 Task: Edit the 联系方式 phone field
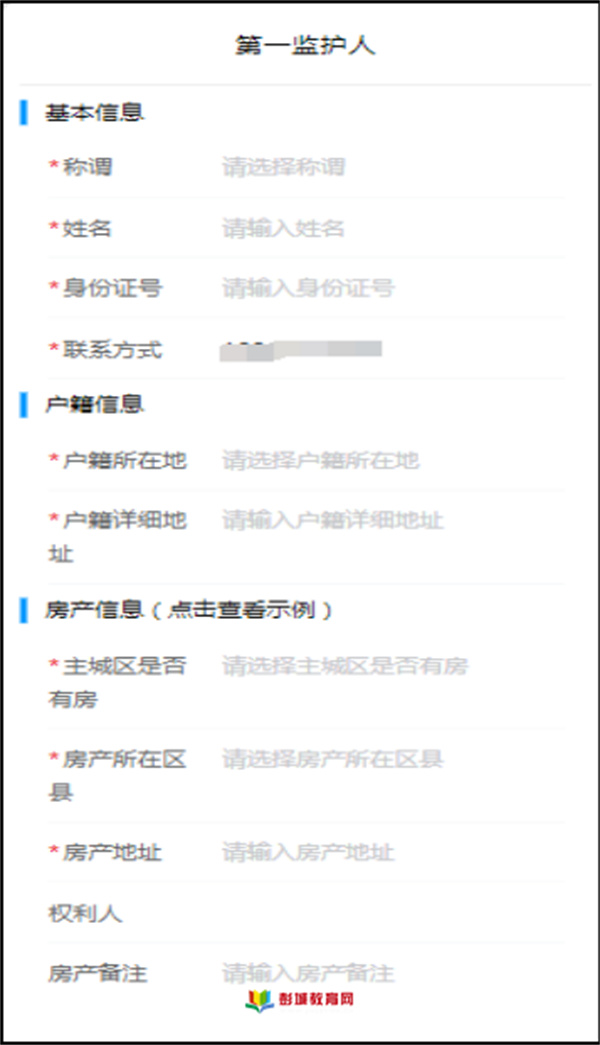(x=392, y=349)
